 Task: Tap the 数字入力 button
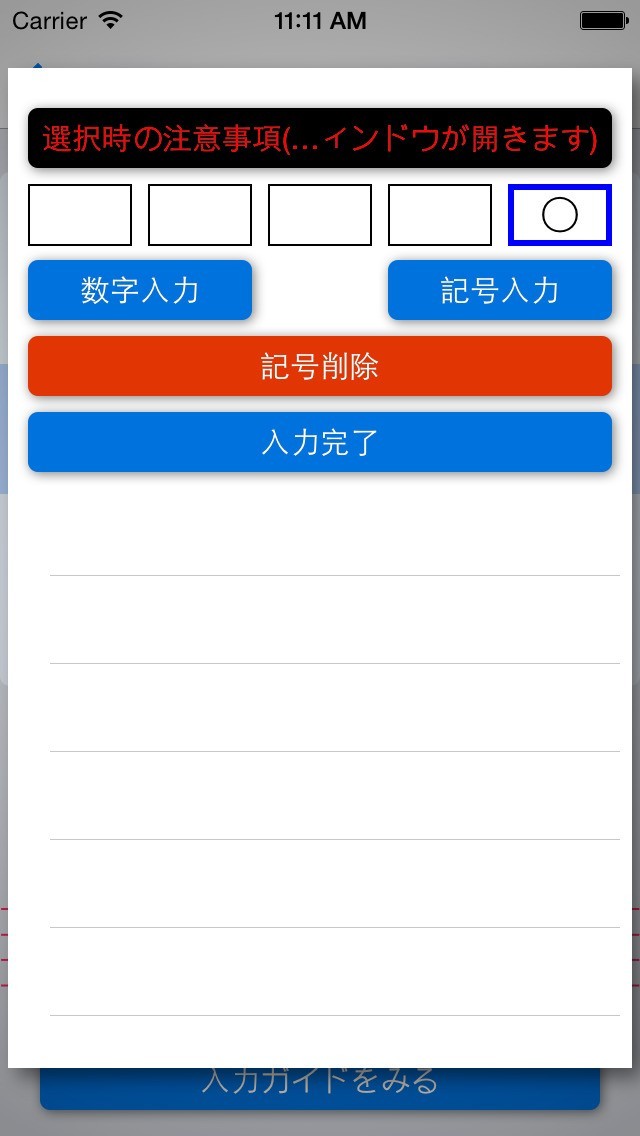pos(140,290)
